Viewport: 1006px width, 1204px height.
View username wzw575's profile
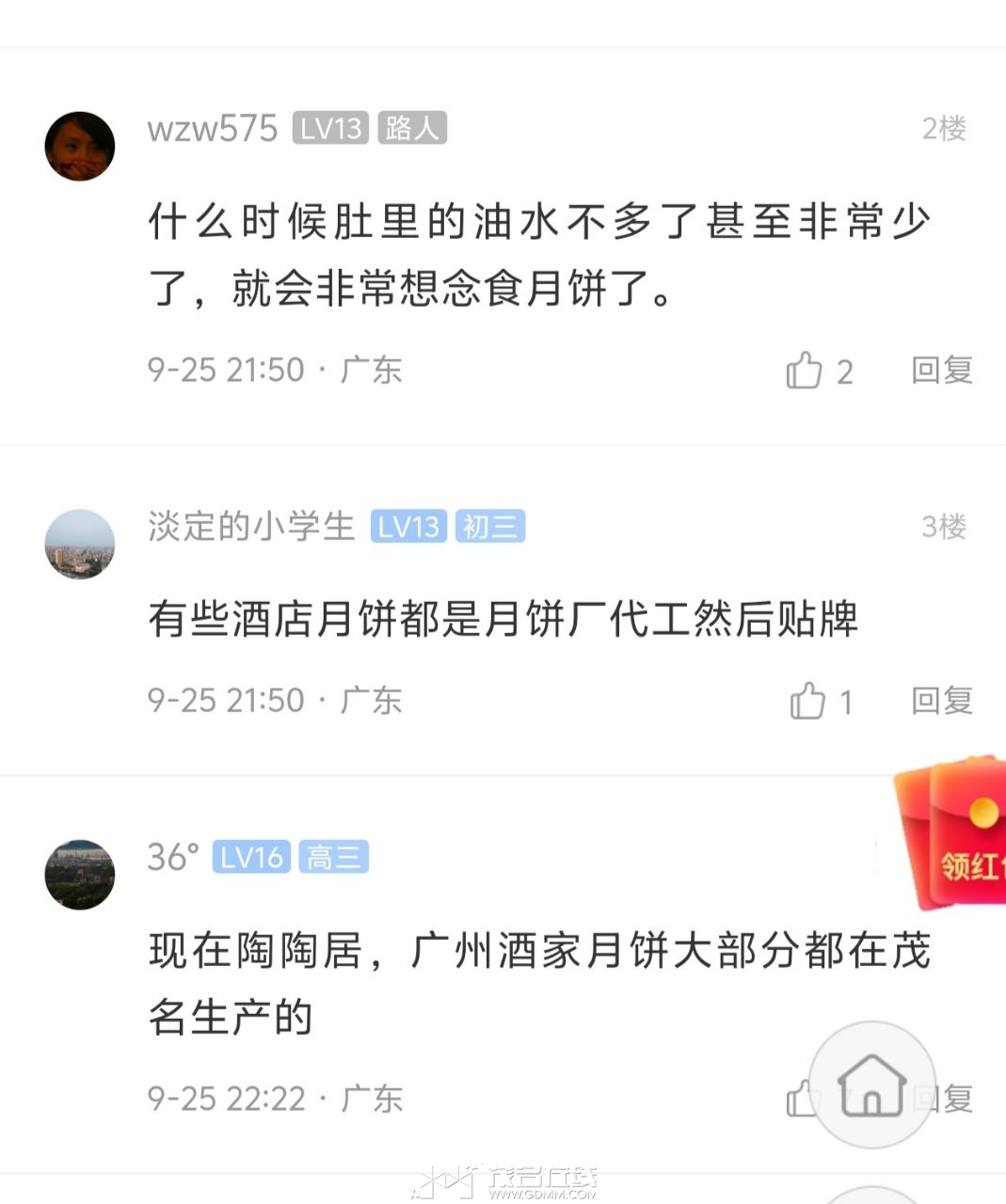point(213,129)
